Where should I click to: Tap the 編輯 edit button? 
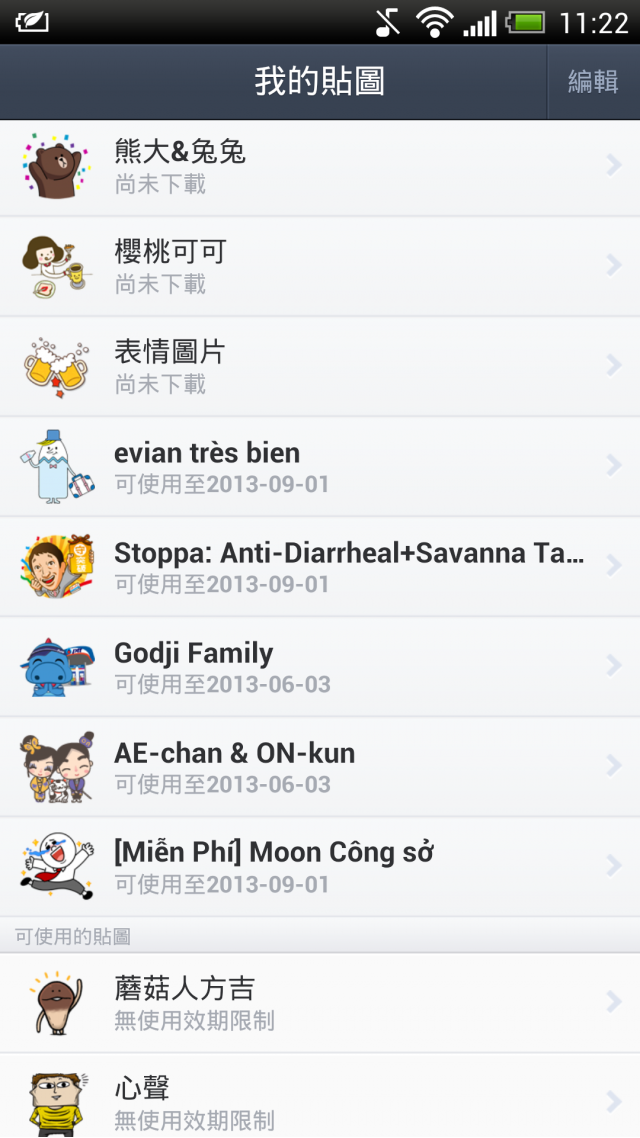[593, 82]
